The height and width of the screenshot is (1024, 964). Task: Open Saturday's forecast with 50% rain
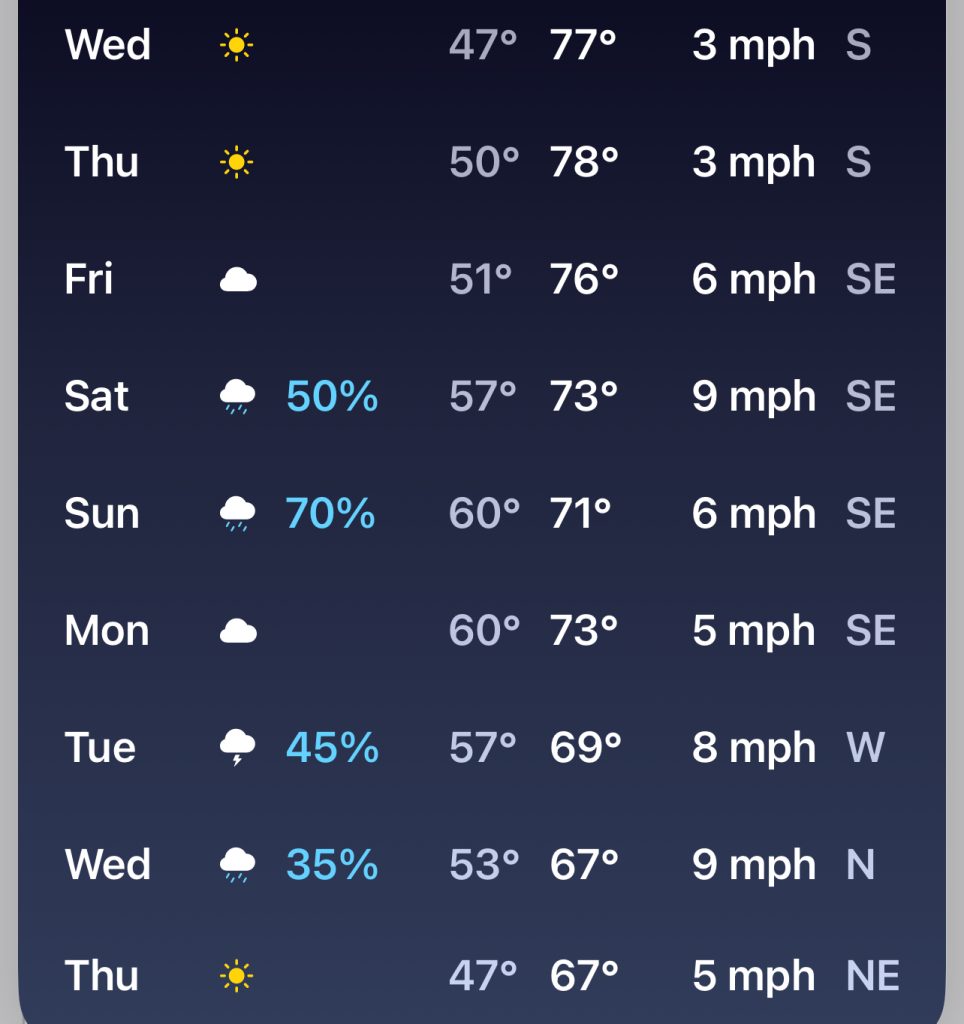pos(480,397)
